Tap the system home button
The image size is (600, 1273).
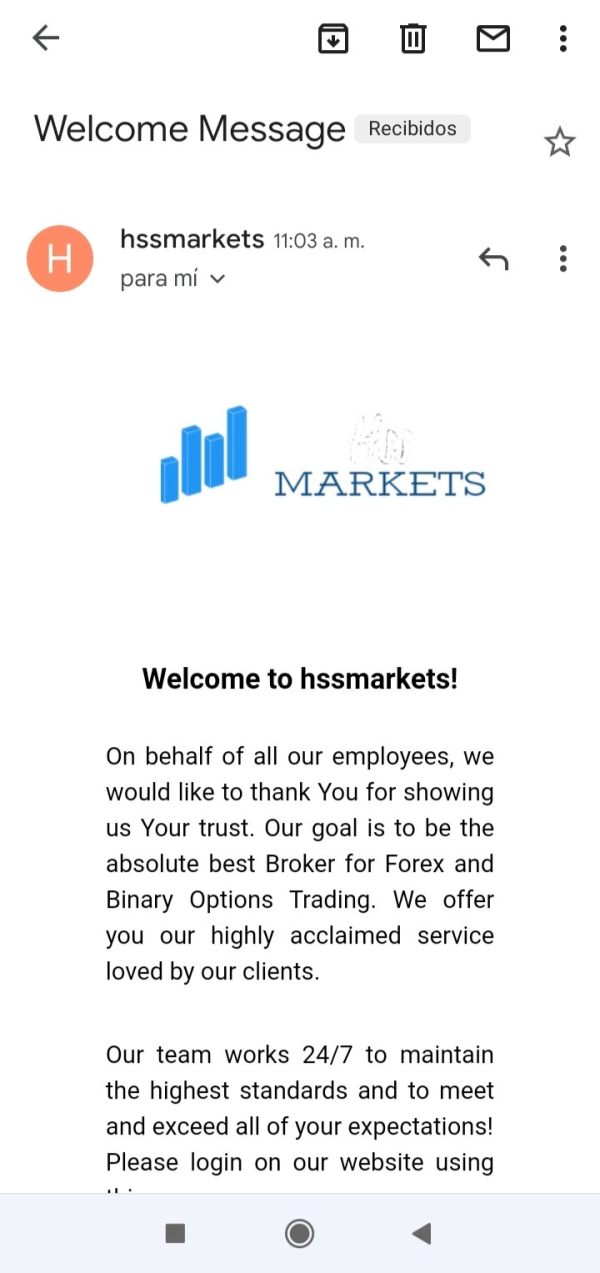[299, 1233]
